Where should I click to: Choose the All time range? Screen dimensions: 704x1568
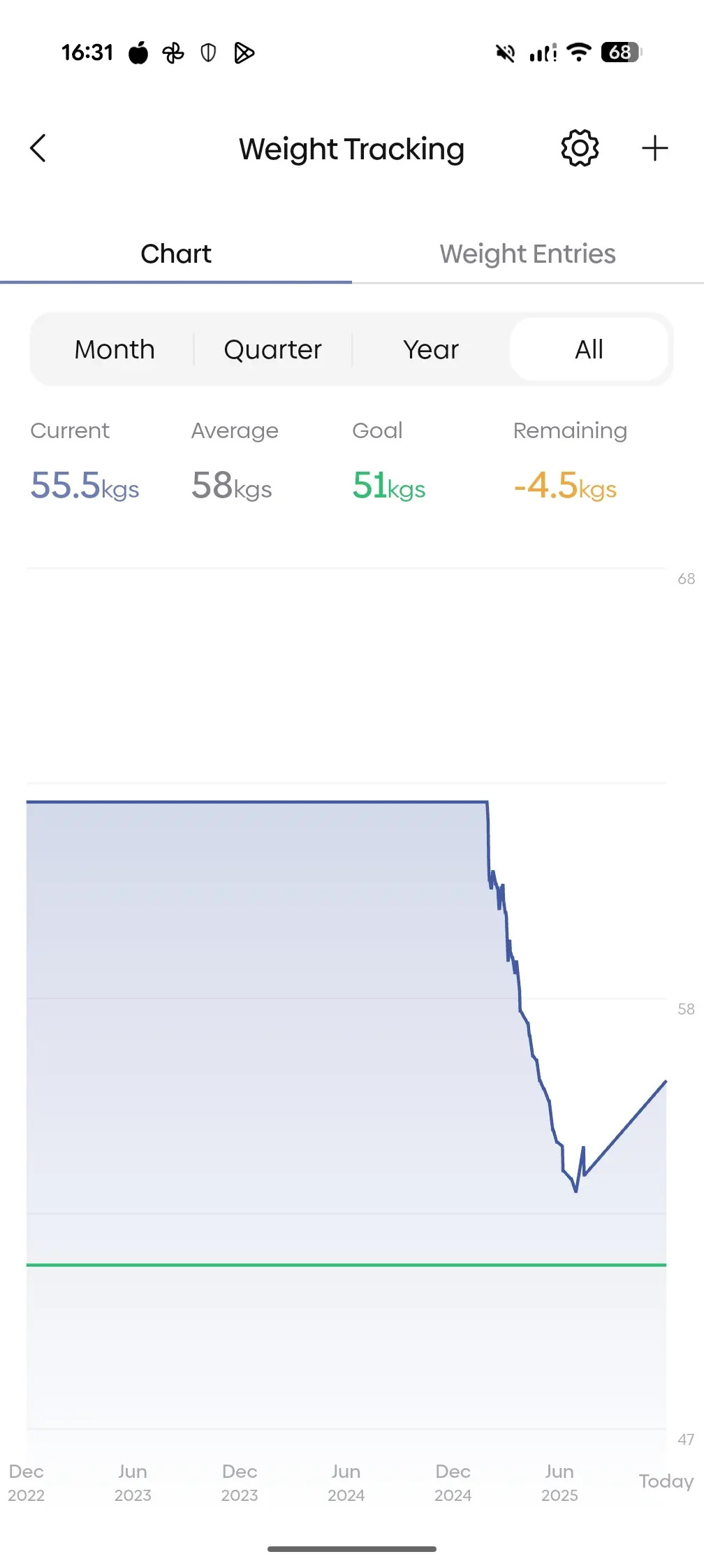coord(589,349)
